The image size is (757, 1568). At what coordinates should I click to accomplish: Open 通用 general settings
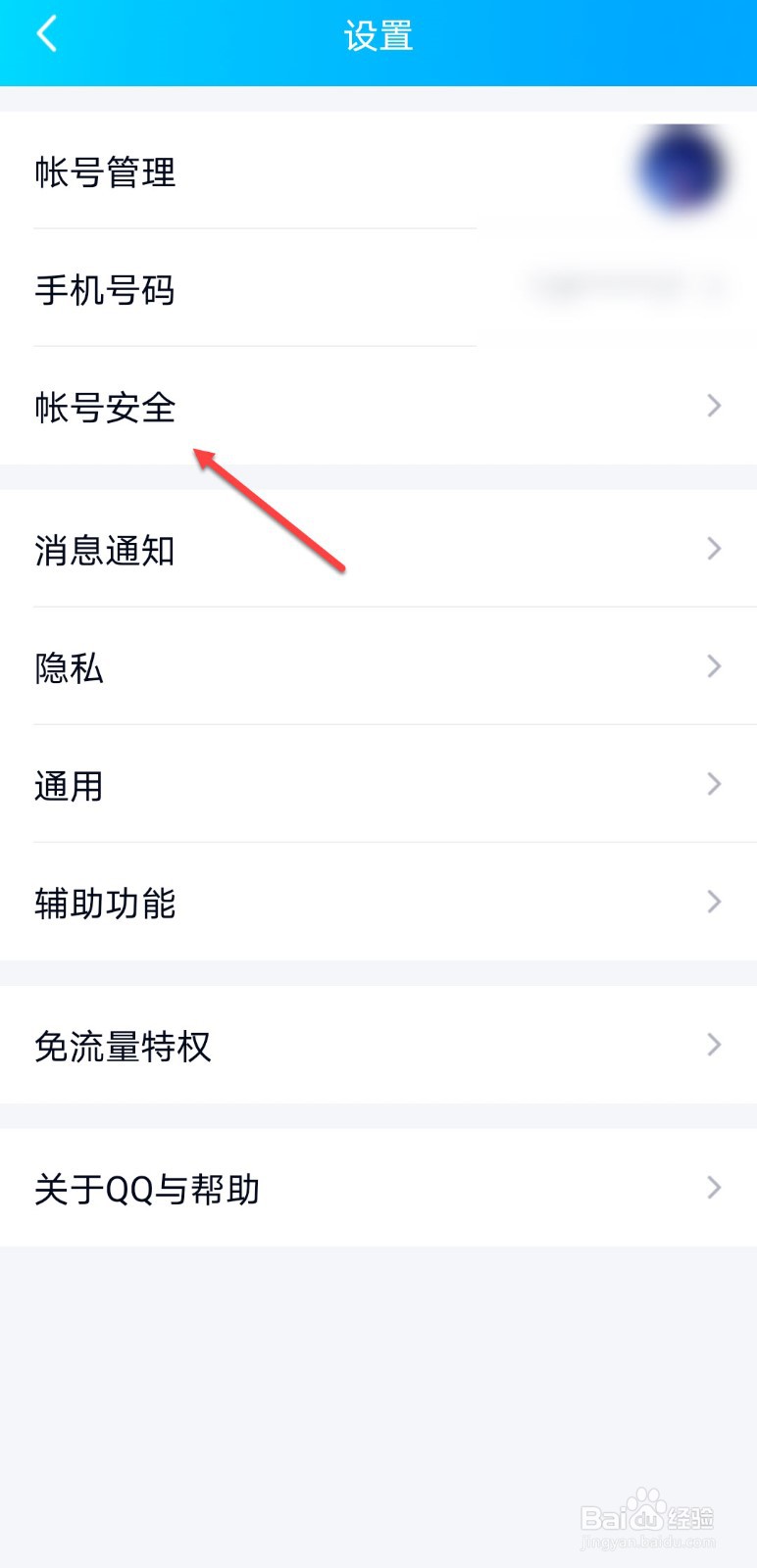(x=69, y=785)
